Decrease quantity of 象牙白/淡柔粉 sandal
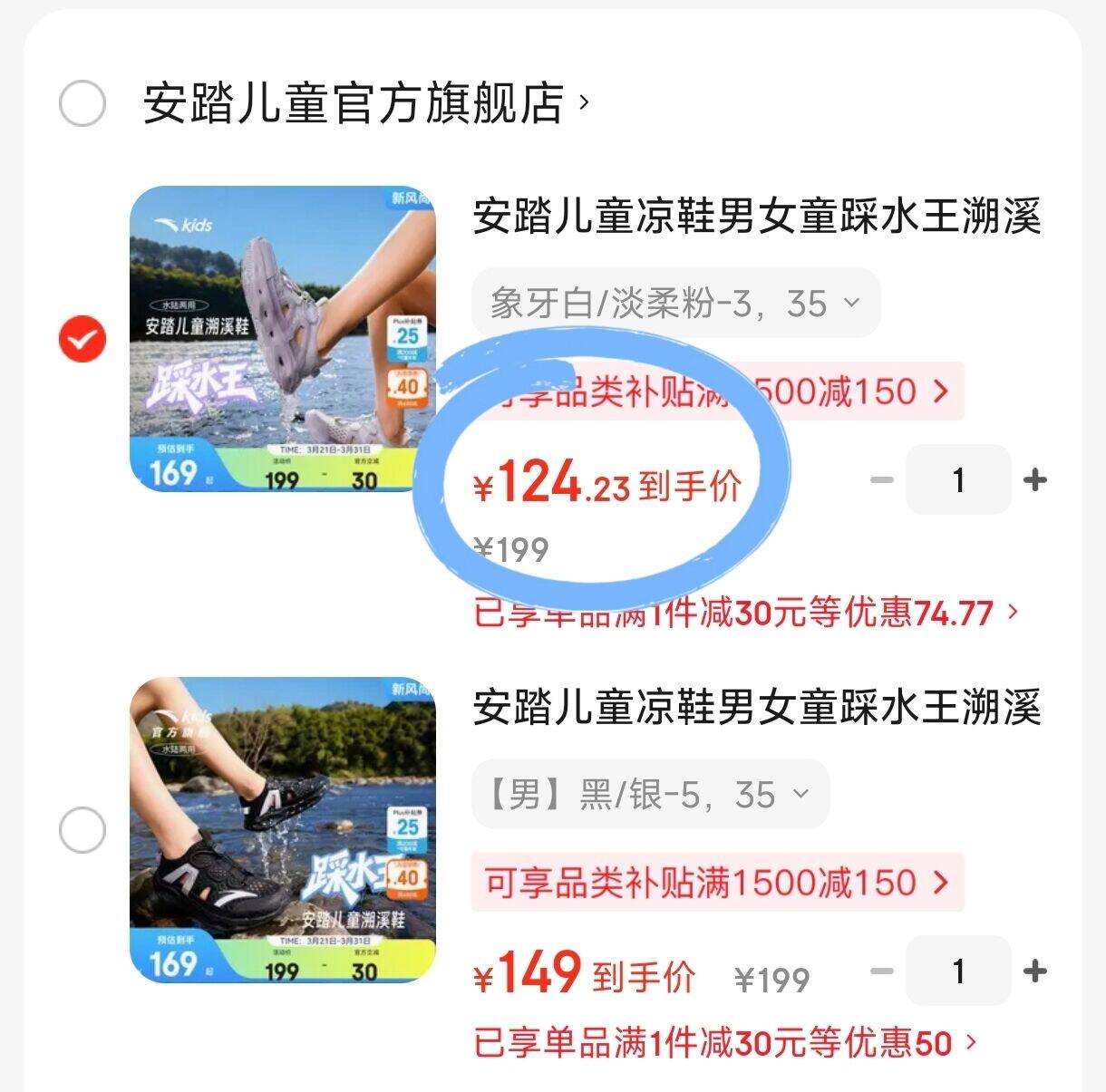The height and width of the screenshot is (1092, 1106). coord(881,480)
